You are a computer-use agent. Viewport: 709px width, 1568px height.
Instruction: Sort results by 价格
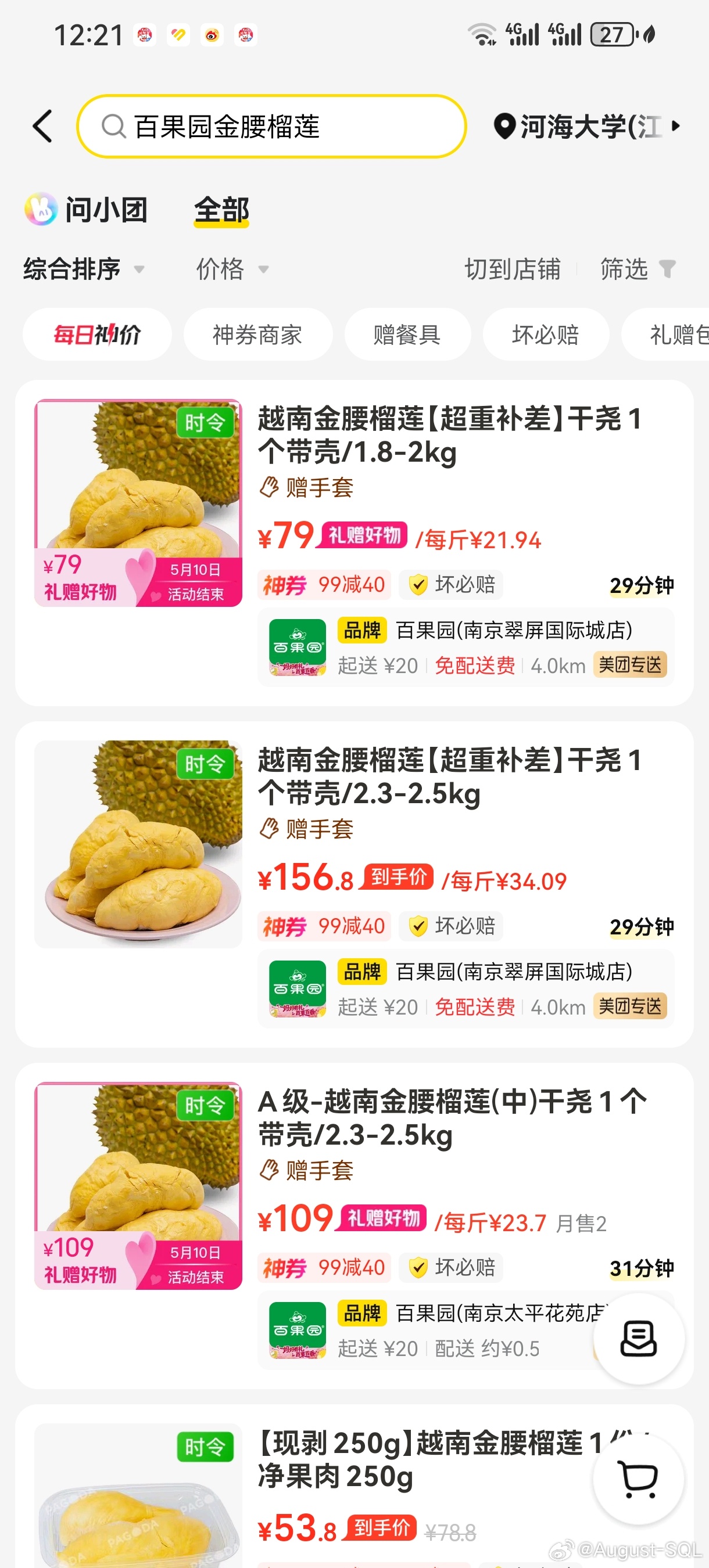click(232, 269)
